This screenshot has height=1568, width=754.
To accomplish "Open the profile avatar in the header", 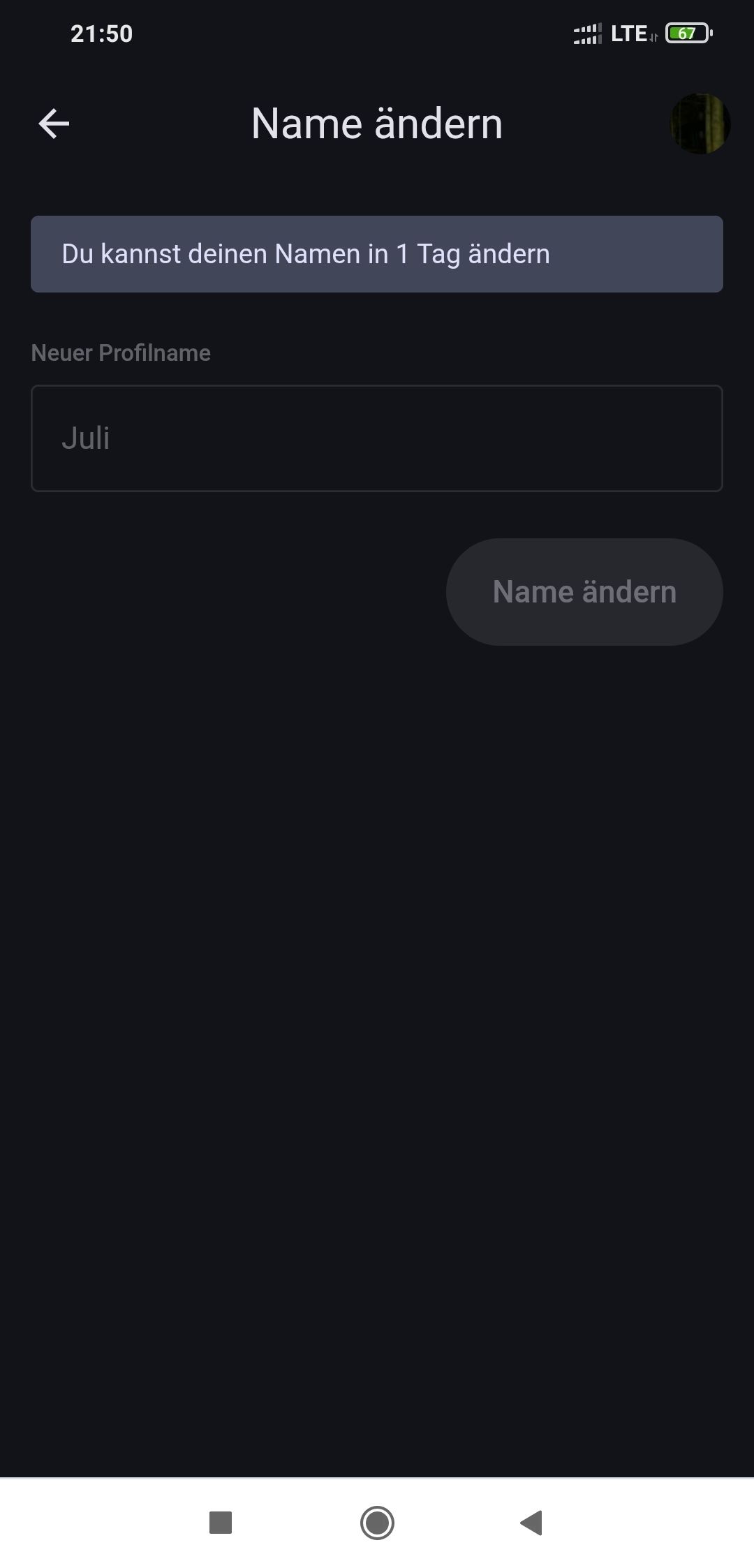I will pos(700,124).
